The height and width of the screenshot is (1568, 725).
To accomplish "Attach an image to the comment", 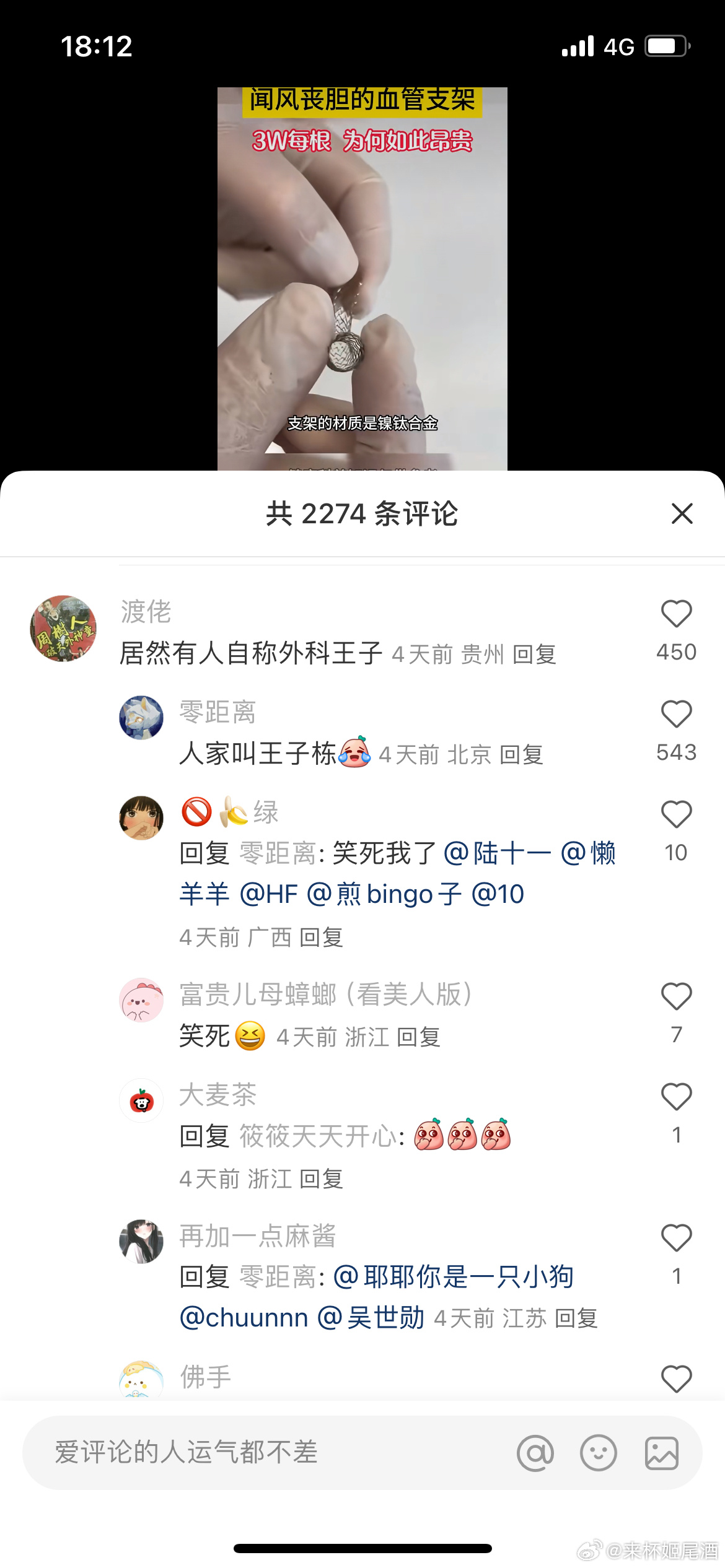I will pos(662,1453).
